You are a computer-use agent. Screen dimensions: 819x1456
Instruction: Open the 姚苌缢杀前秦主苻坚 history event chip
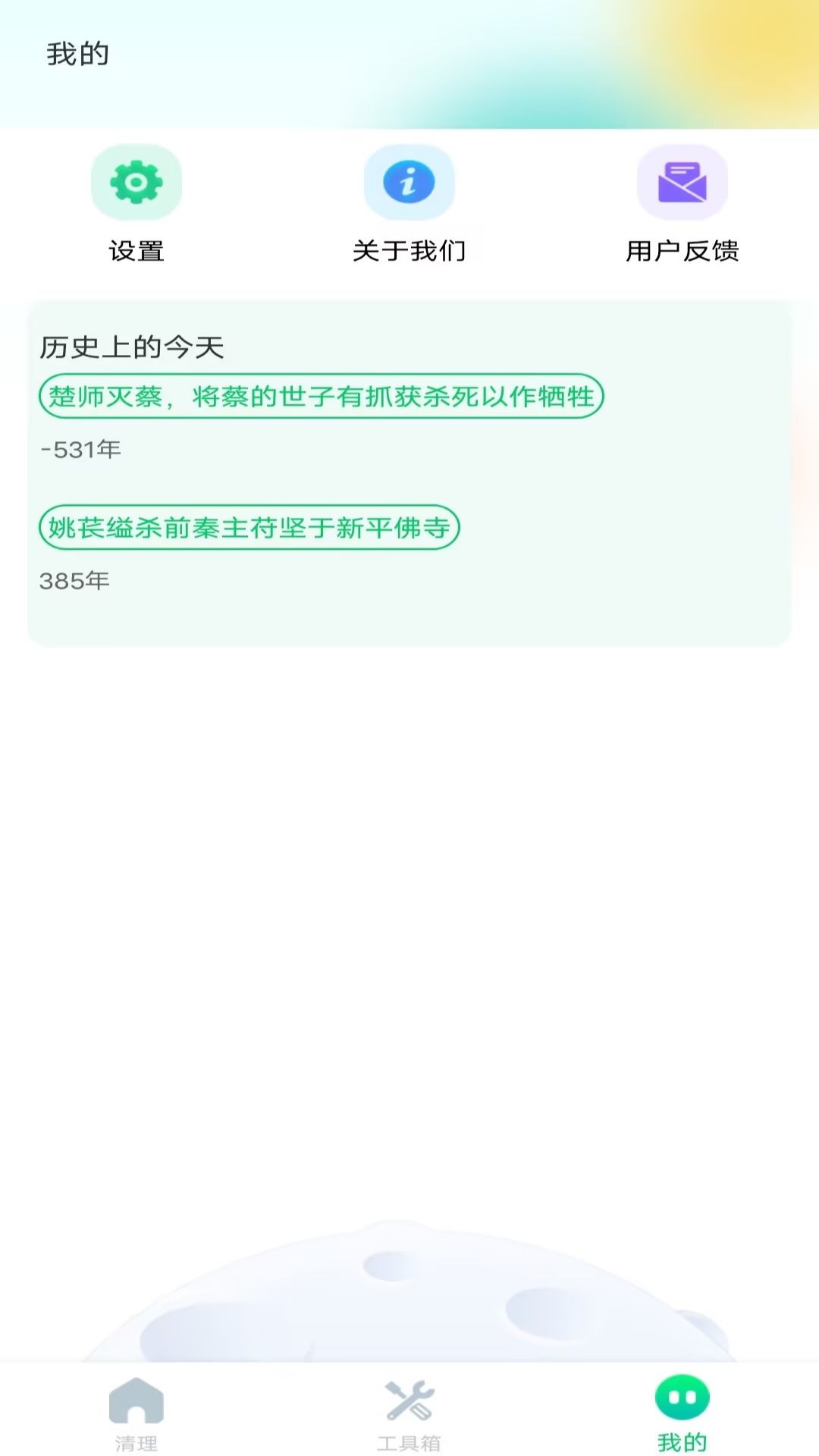[249, 527]
